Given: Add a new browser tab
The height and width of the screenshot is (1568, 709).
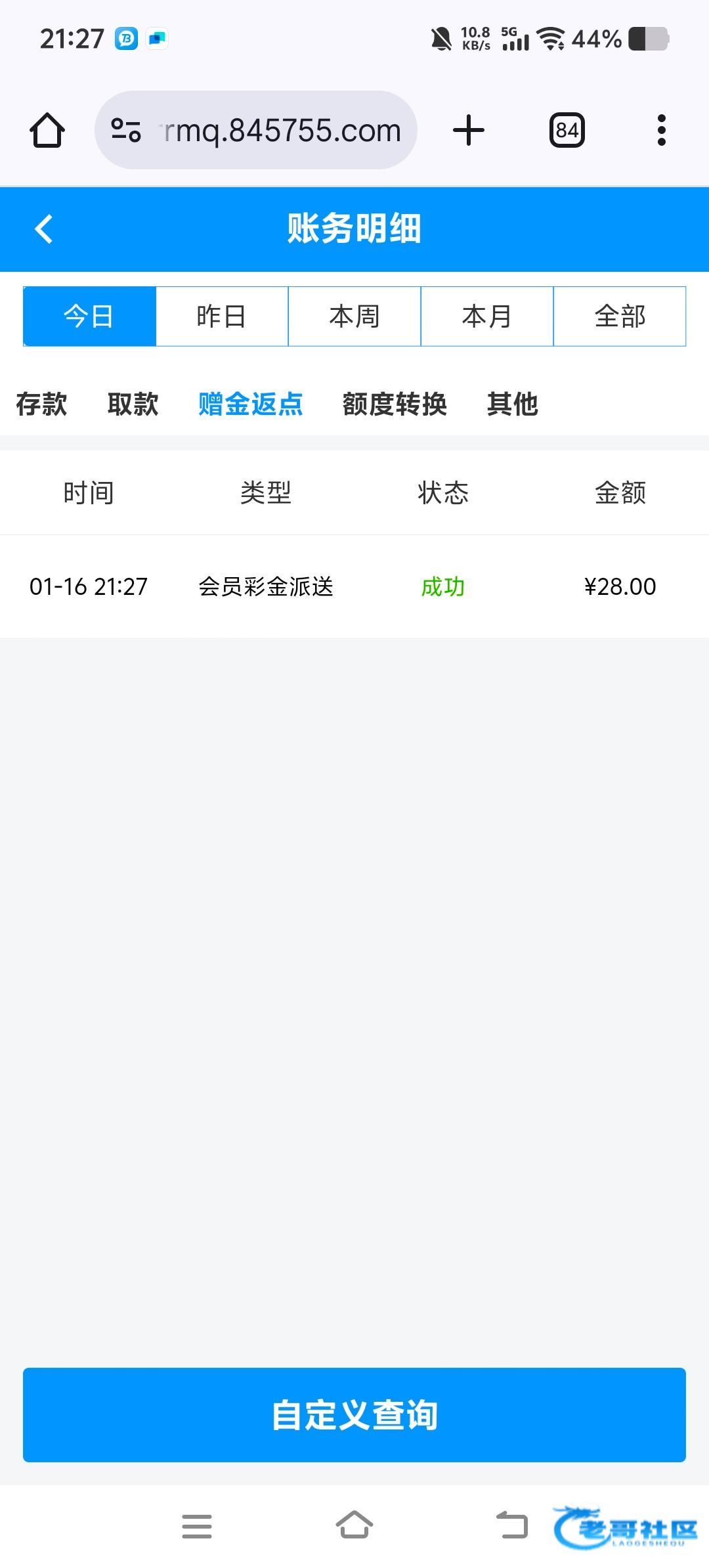Looking at the screenshot, I should point(469,130).
